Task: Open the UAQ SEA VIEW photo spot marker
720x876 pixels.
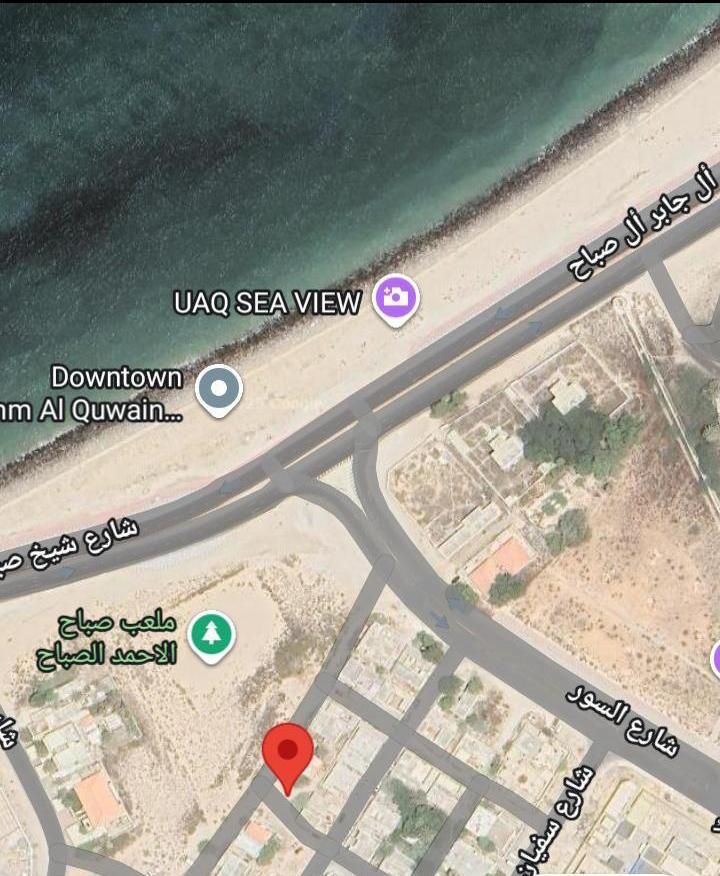Action: [x=396, y=297]
